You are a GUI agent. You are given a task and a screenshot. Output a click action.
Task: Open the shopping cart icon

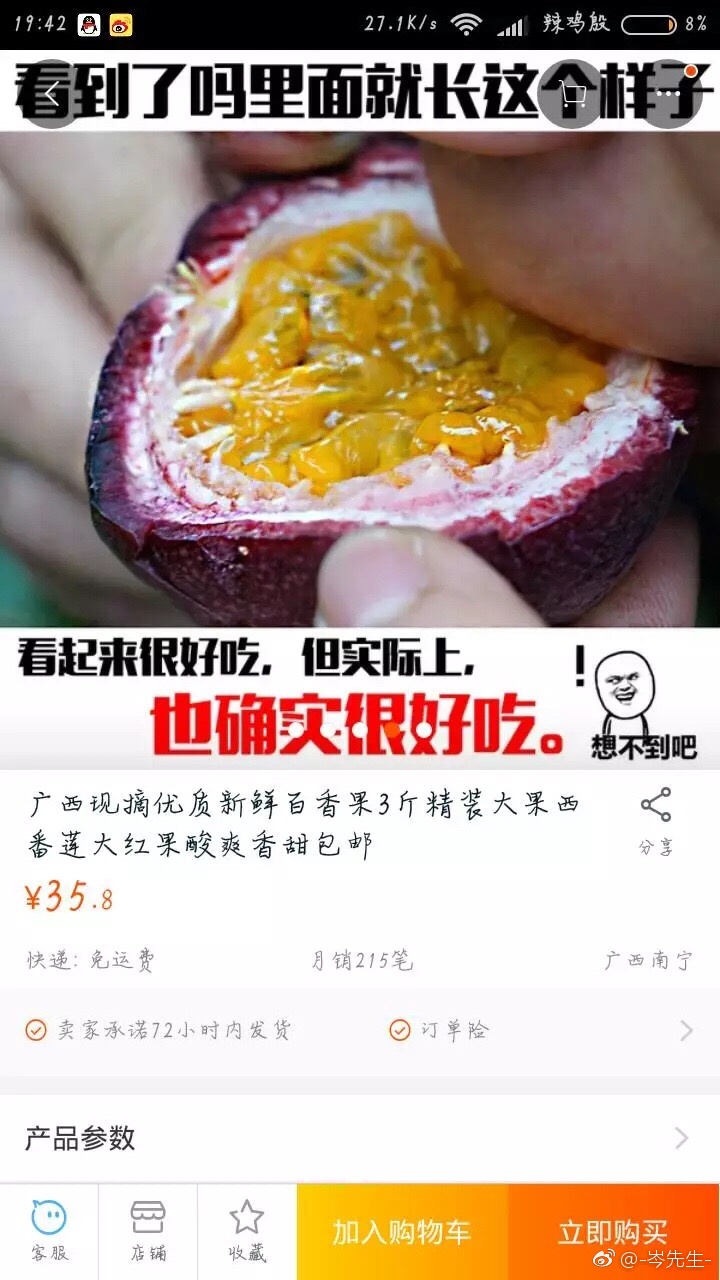pos(572,96)
